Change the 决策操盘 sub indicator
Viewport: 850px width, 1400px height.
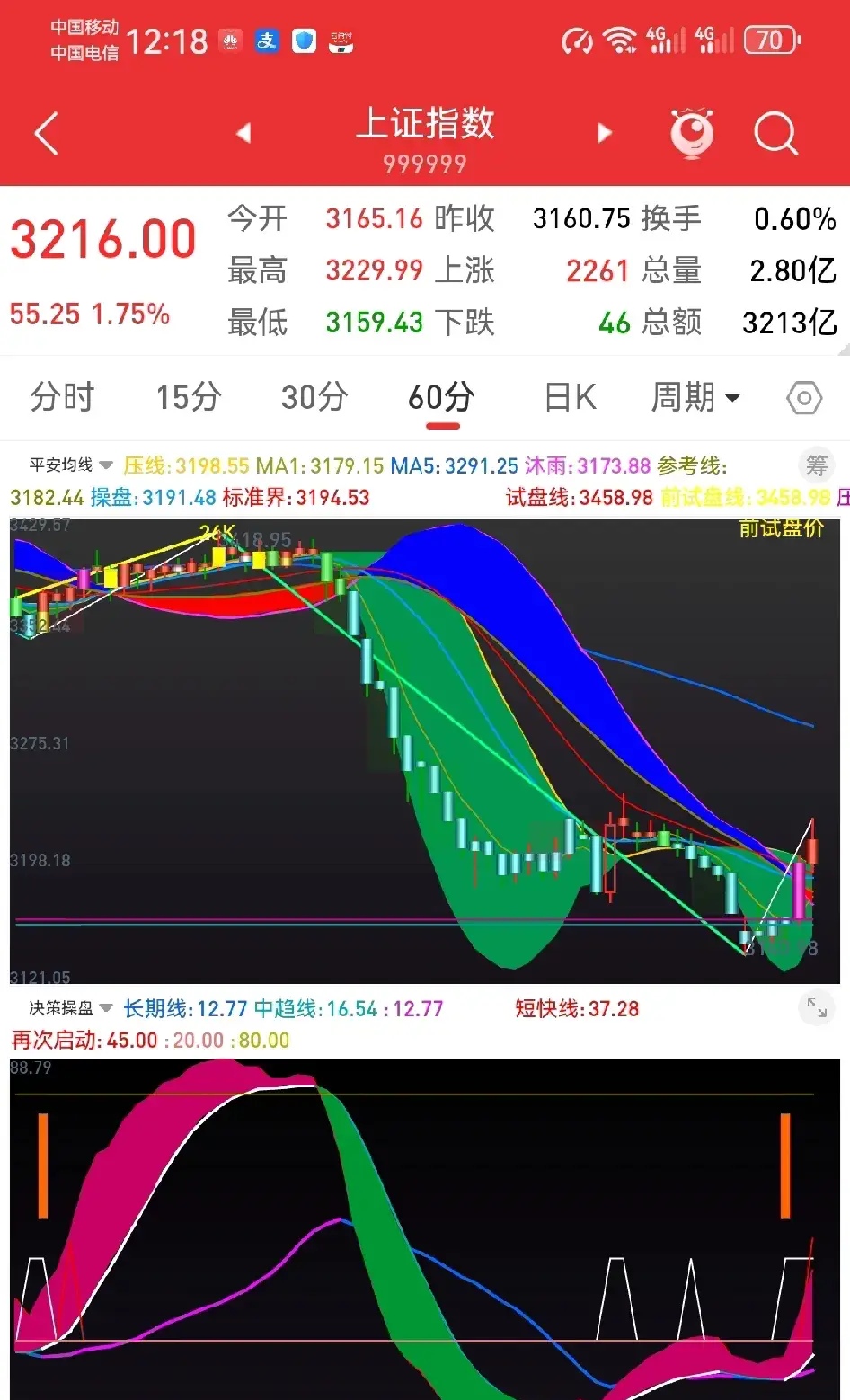click(x=70, y=1008)
